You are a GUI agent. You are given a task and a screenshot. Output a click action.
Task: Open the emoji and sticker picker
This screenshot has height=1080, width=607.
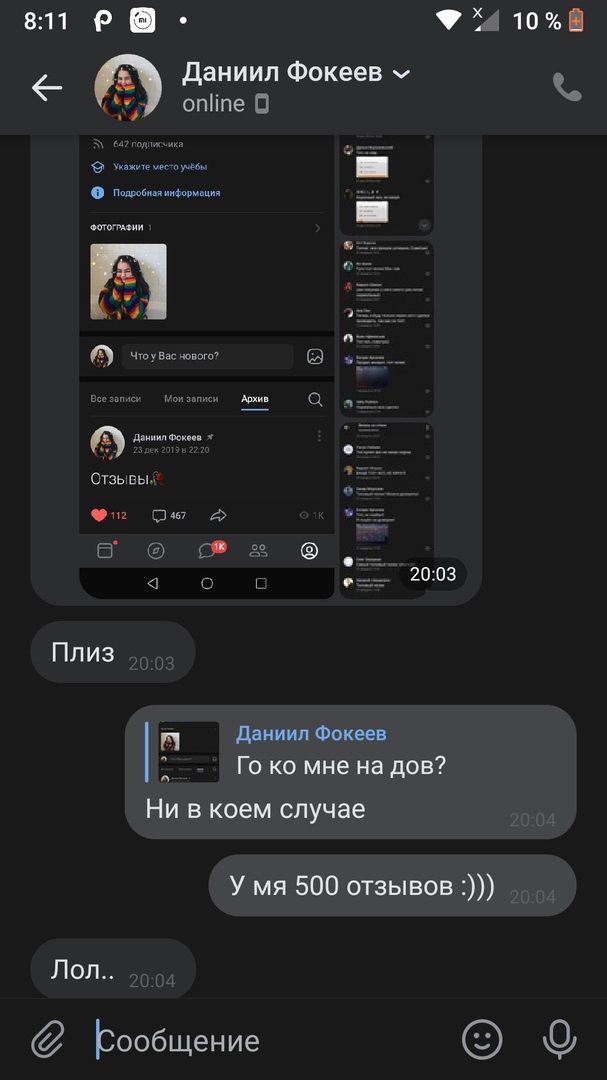482,1040
